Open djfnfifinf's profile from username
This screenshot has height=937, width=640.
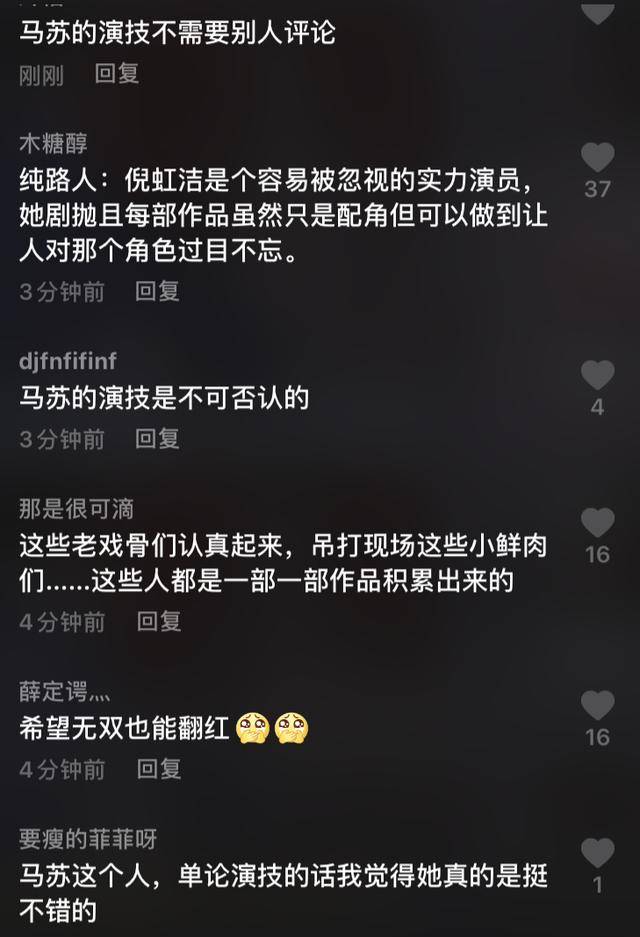click(67, 361)
